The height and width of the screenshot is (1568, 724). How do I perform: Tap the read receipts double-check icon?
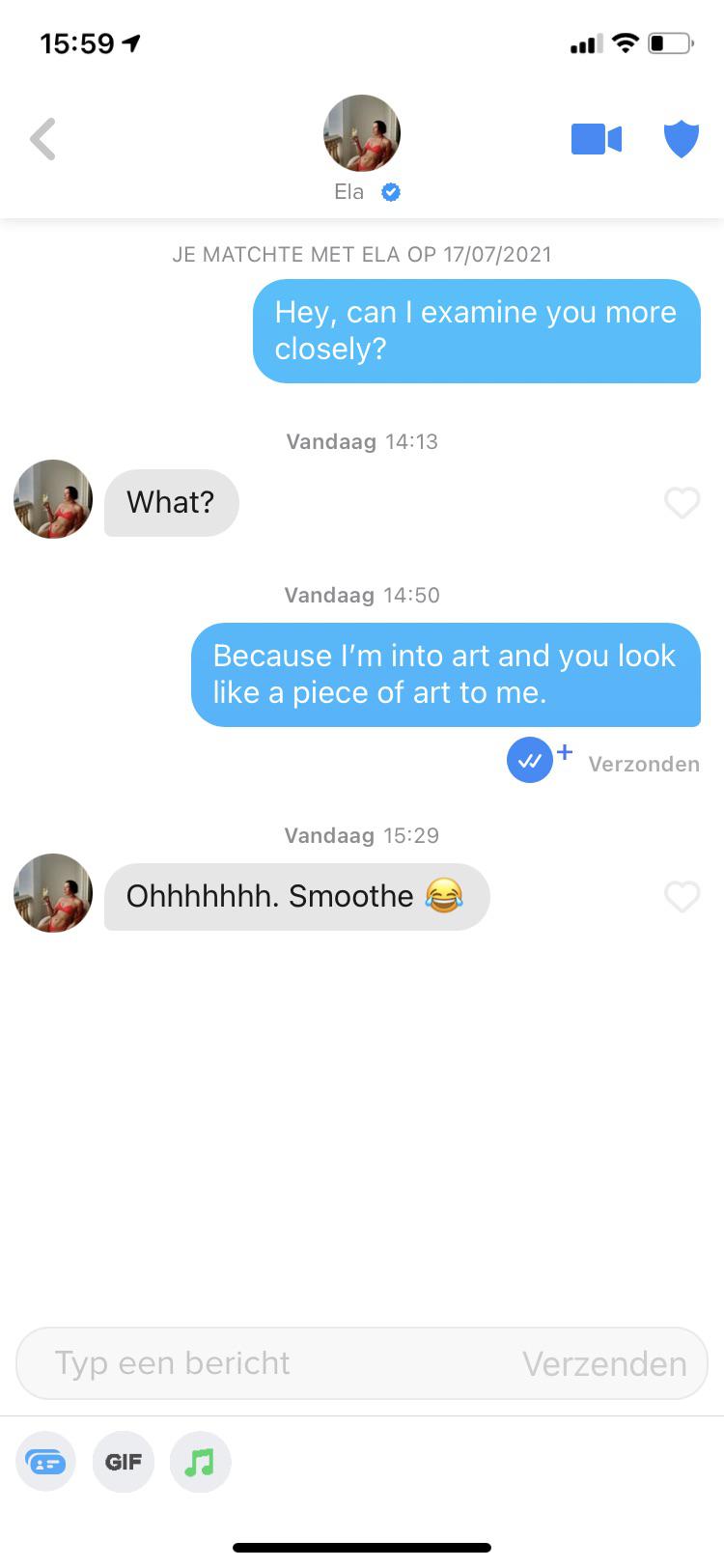click(530, 760)
